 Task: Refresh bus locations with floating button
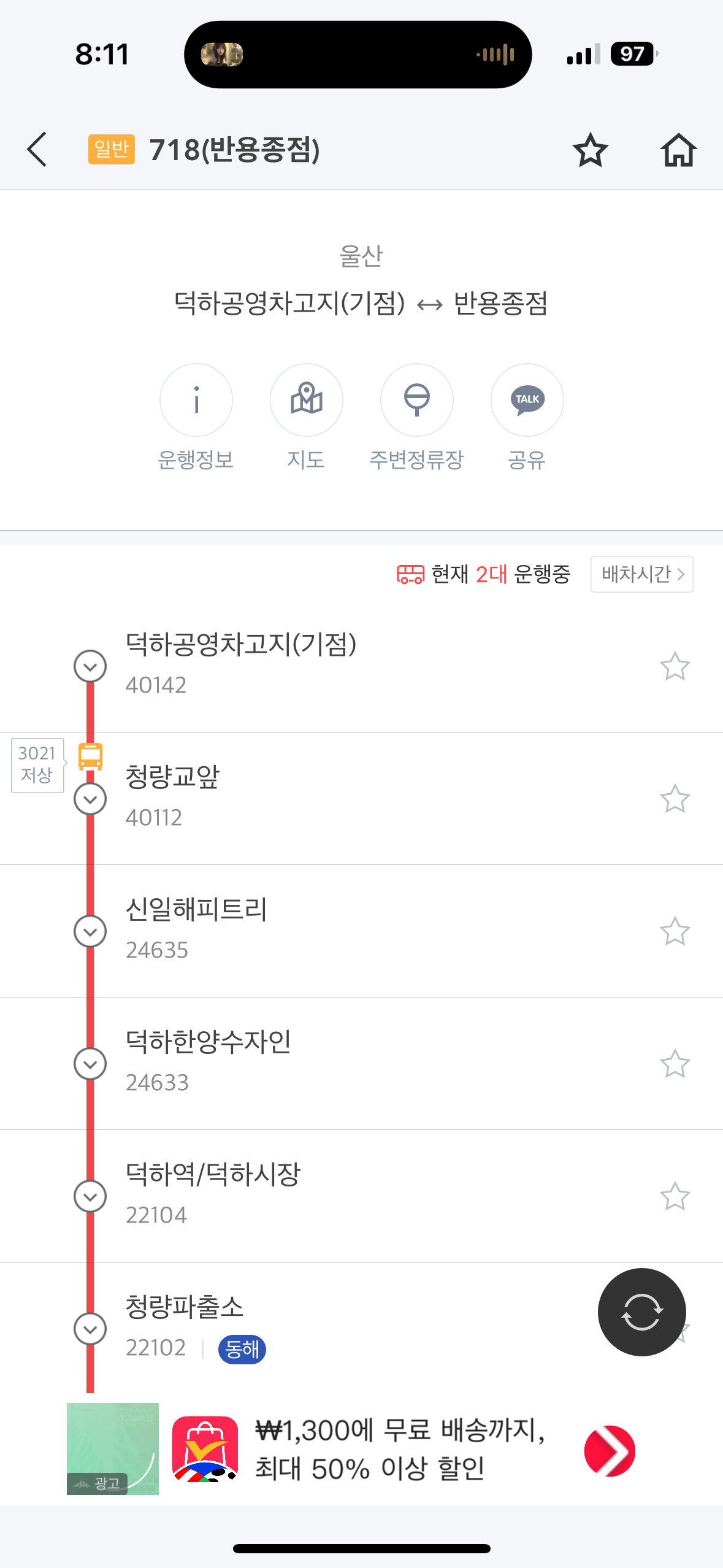pos(641,1312)
